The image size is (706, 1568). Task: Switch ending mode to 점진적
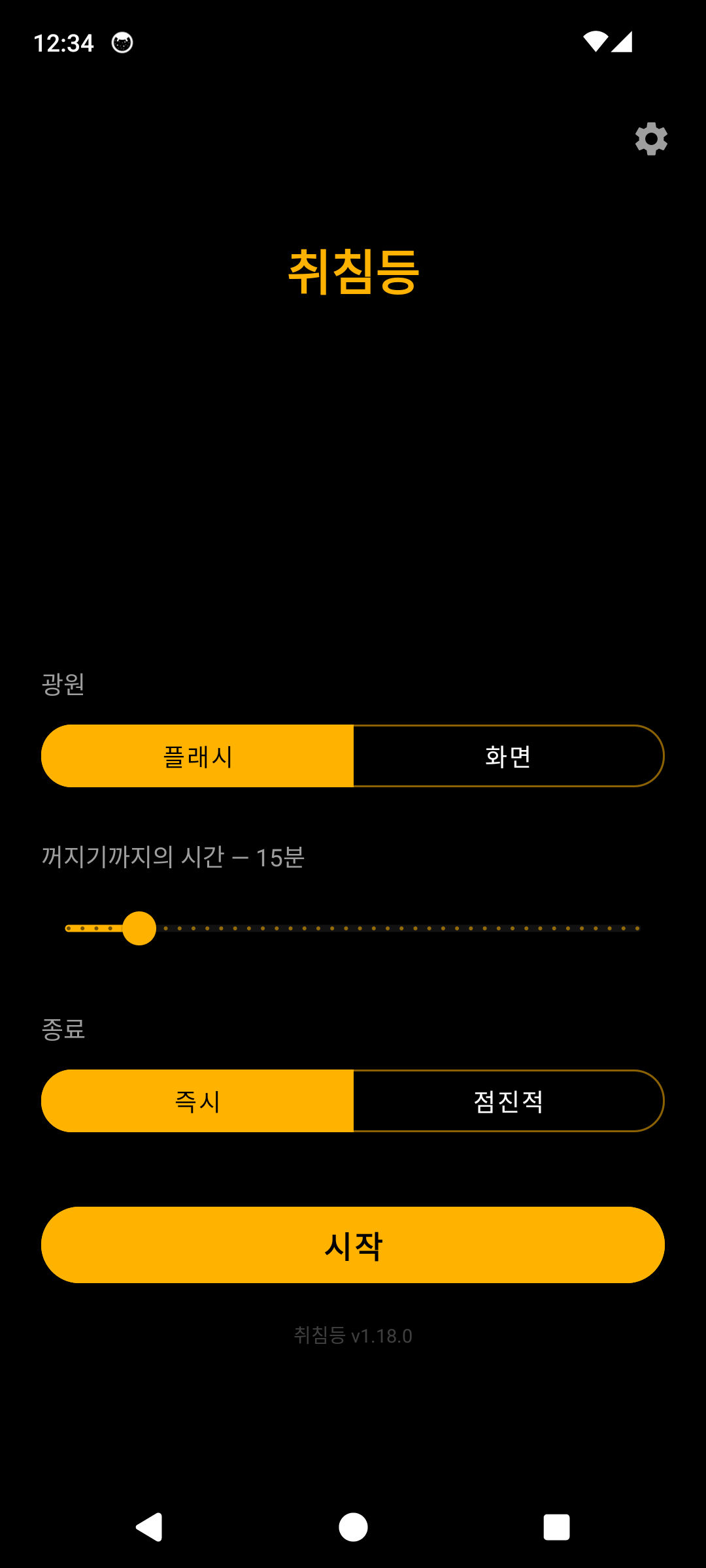(x=509, y=1101)
